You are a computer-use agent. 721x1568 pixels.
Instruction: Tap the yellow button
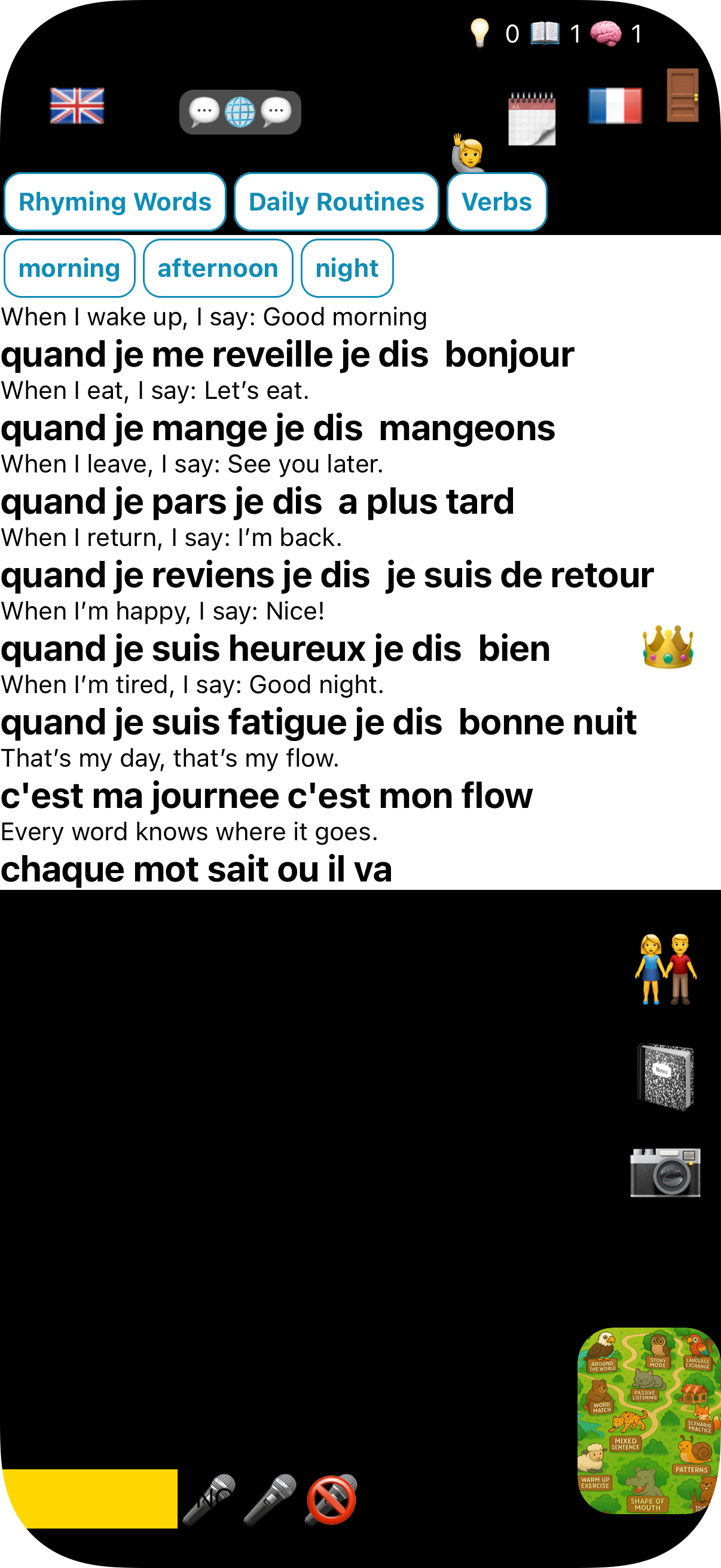click(91, 1498)
